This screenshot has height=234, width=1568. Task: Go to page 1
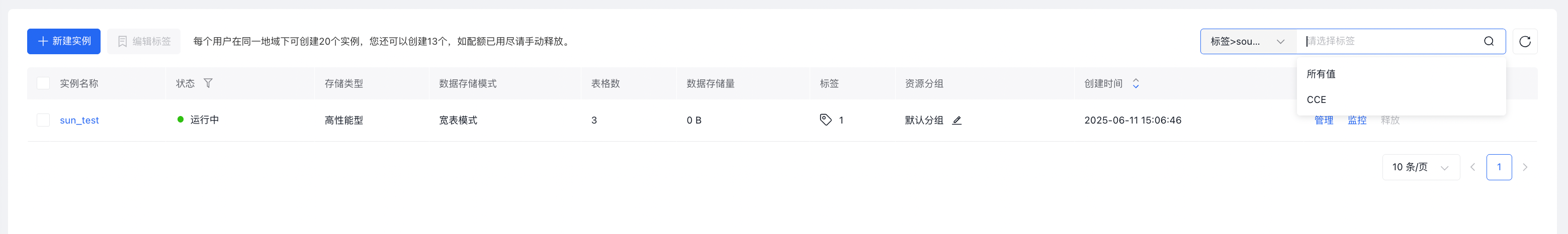click(1499, 167)
